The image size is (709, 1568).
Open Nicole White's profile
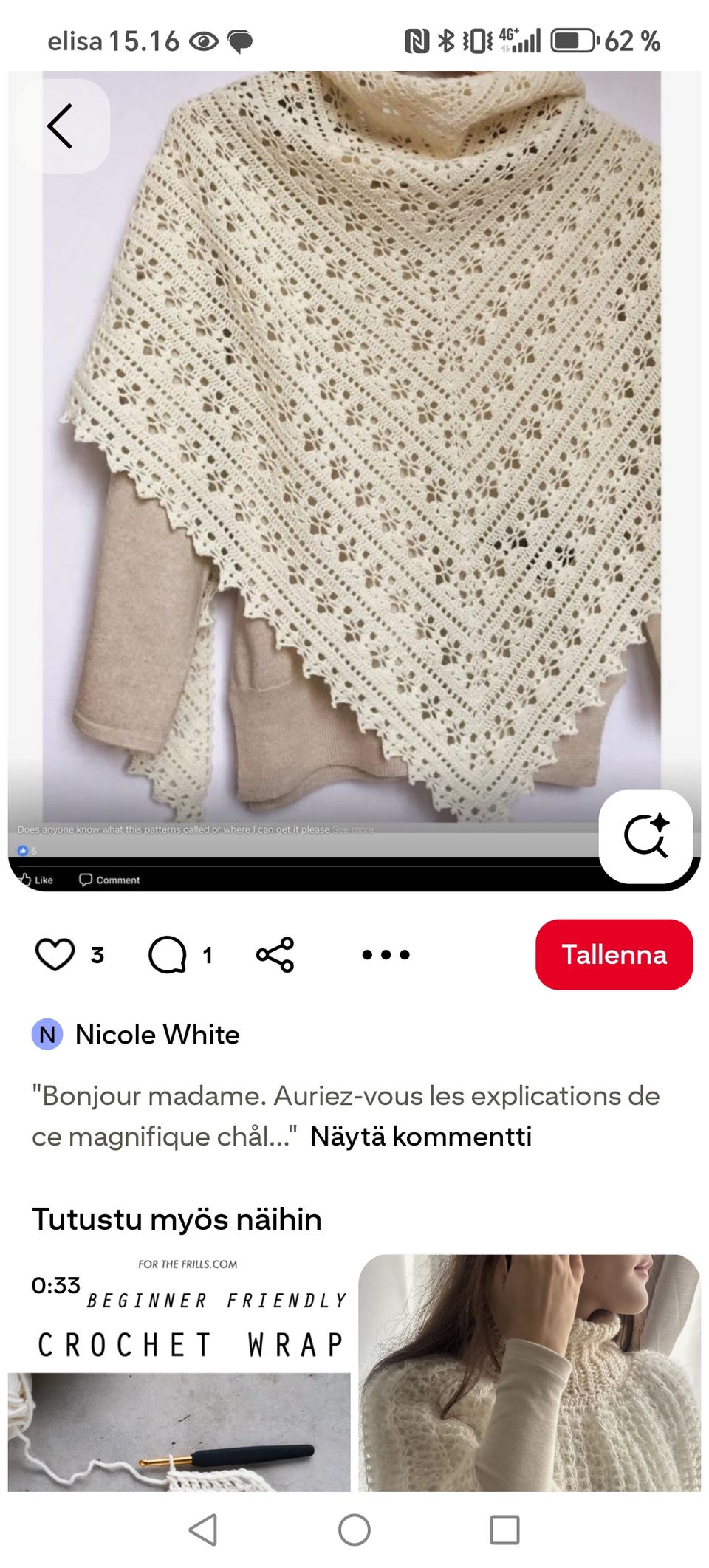pyautogui.click(x=157, y=1035)
